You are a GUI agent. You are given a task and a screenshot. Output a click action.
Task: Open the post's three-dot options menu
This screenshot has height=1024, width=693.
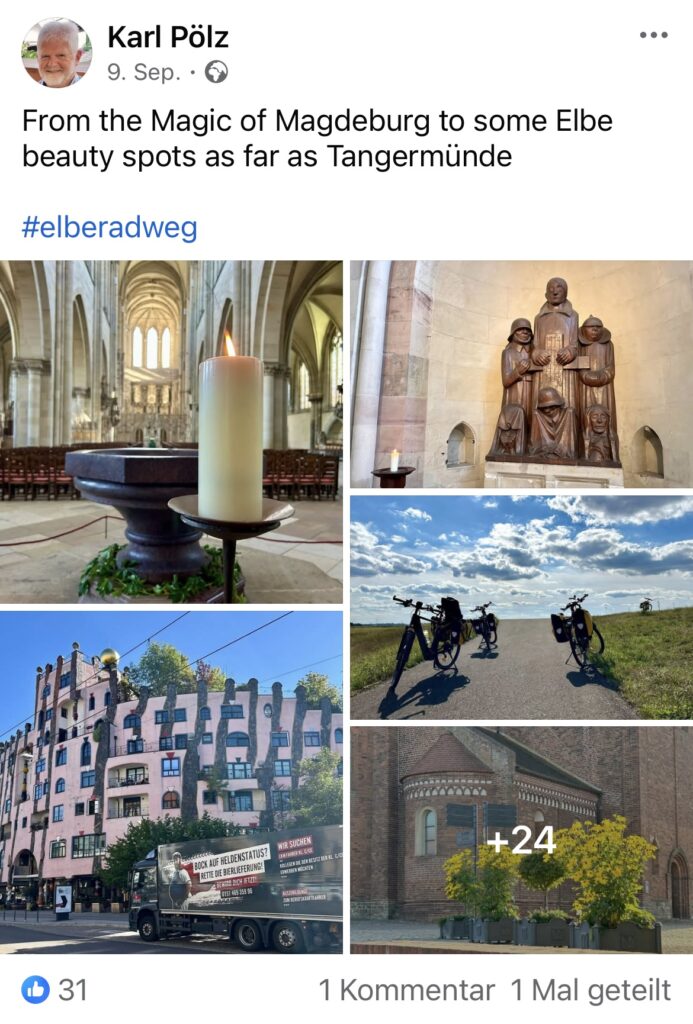point(653,35)
